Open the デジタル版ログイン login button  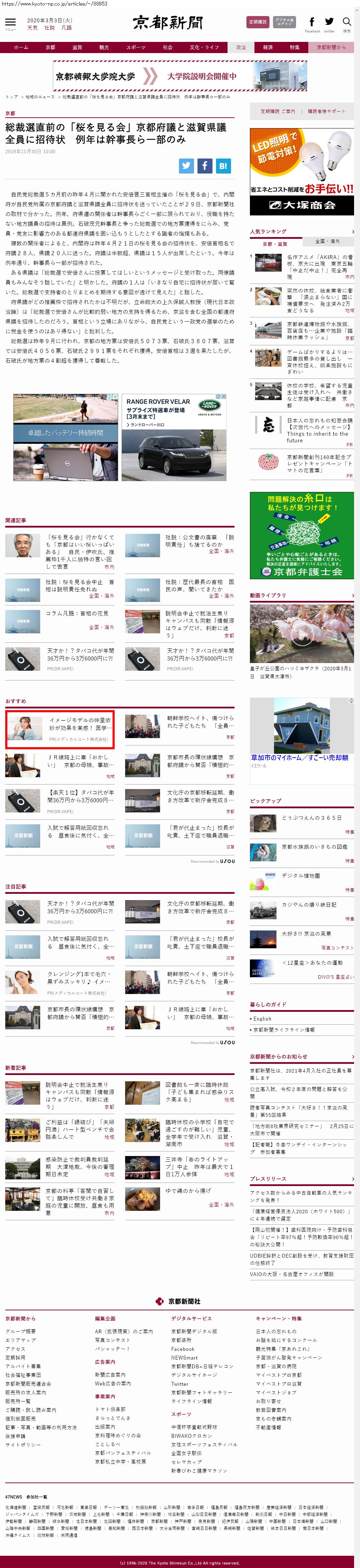pos(284,22)
